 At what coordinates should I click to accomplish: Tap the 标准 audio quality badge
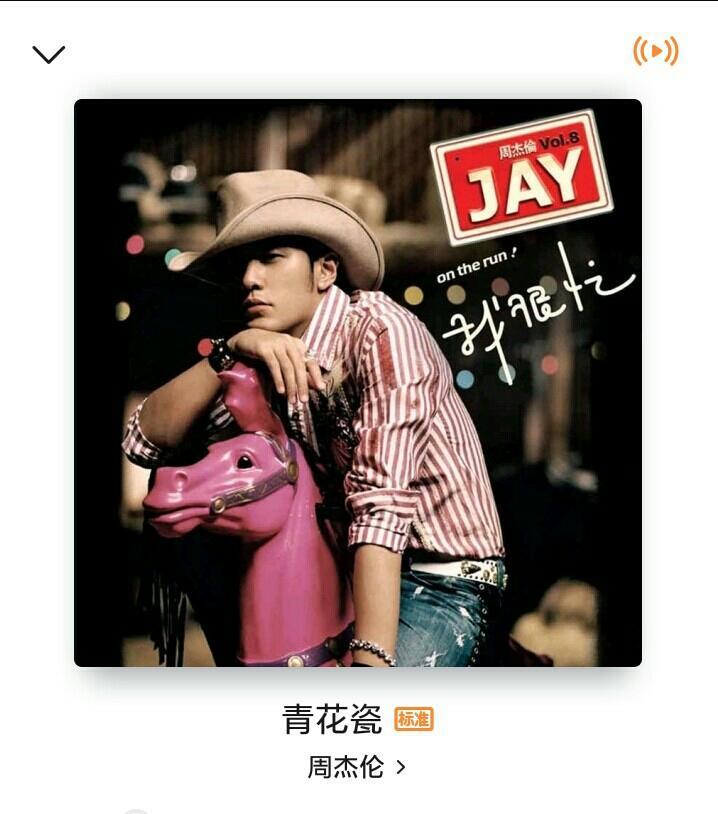coord(414,719)
